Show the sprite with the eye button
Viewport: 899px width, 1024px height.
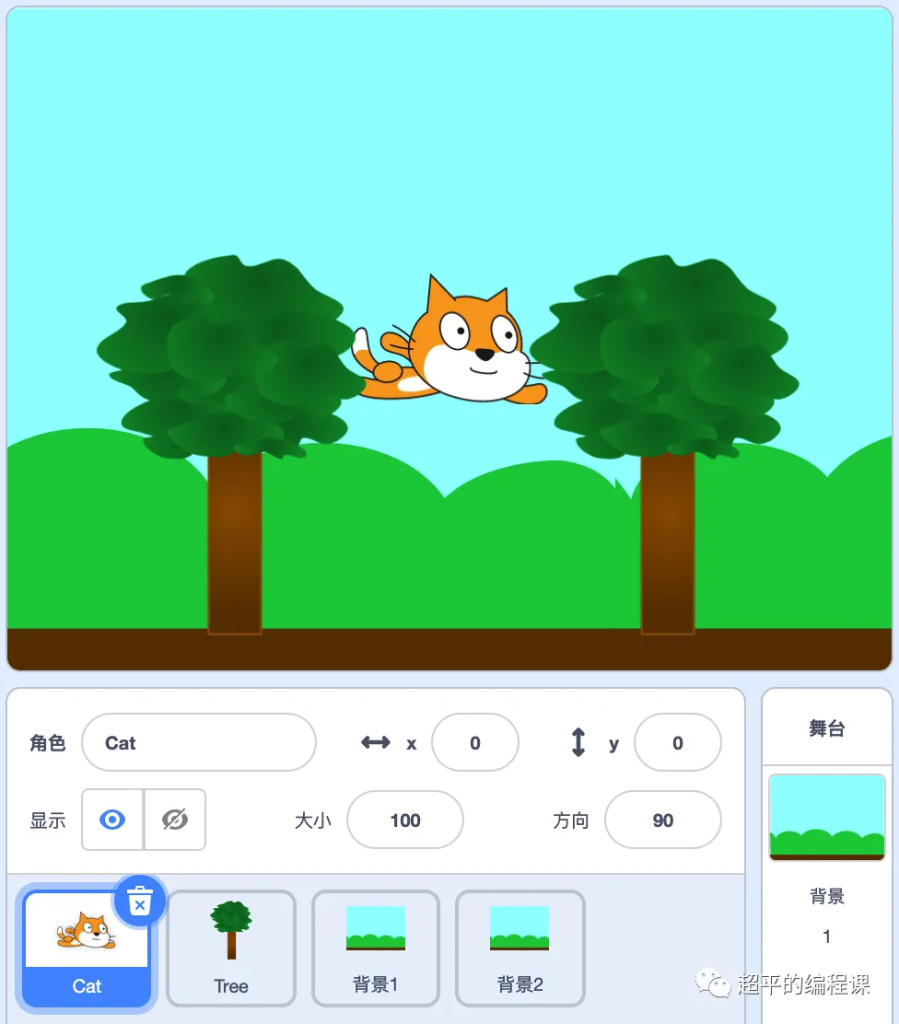coord(113,820)
